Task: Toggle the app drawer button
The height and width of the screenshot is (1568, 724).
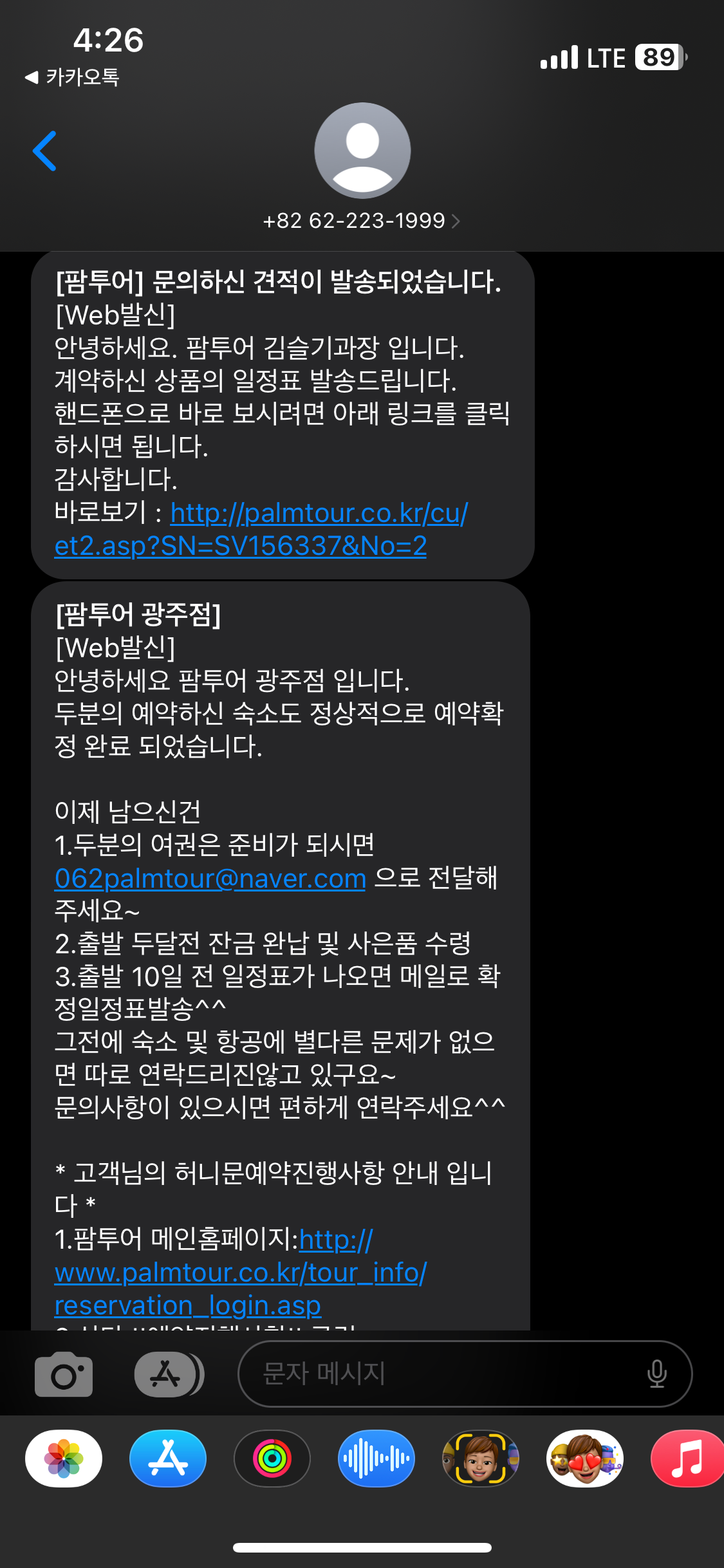Action: point(168,1374)
